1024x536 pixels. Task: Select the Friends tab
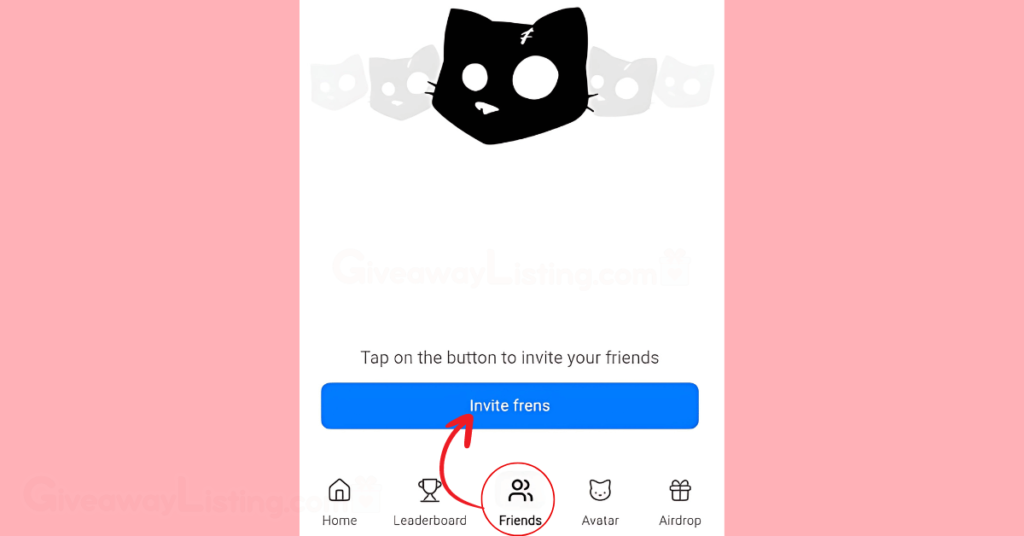coord(520,502)
